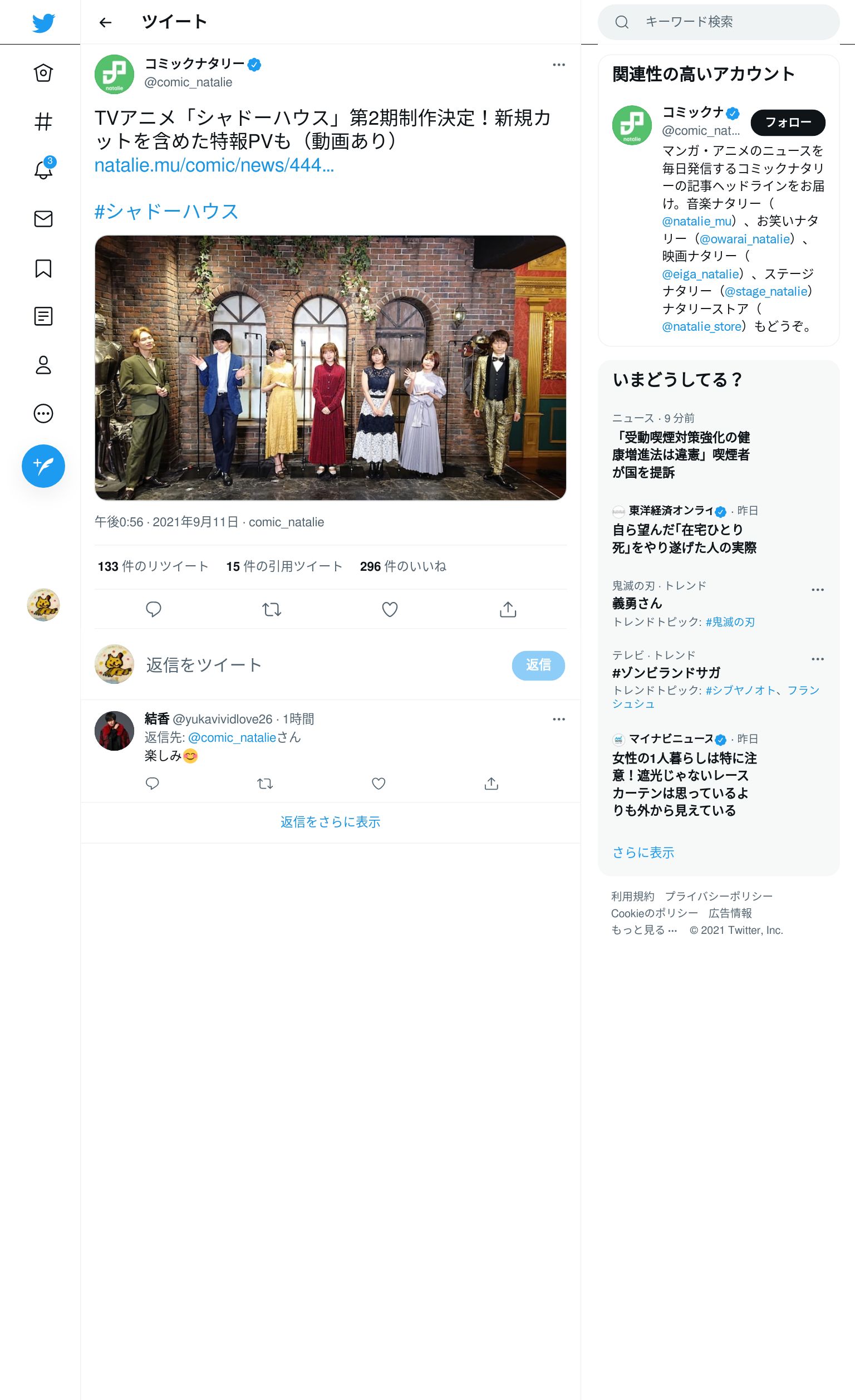This screenshot has height=1400, width=855.
Task: Compose a new tweet with the blue button
Action: 43,466
